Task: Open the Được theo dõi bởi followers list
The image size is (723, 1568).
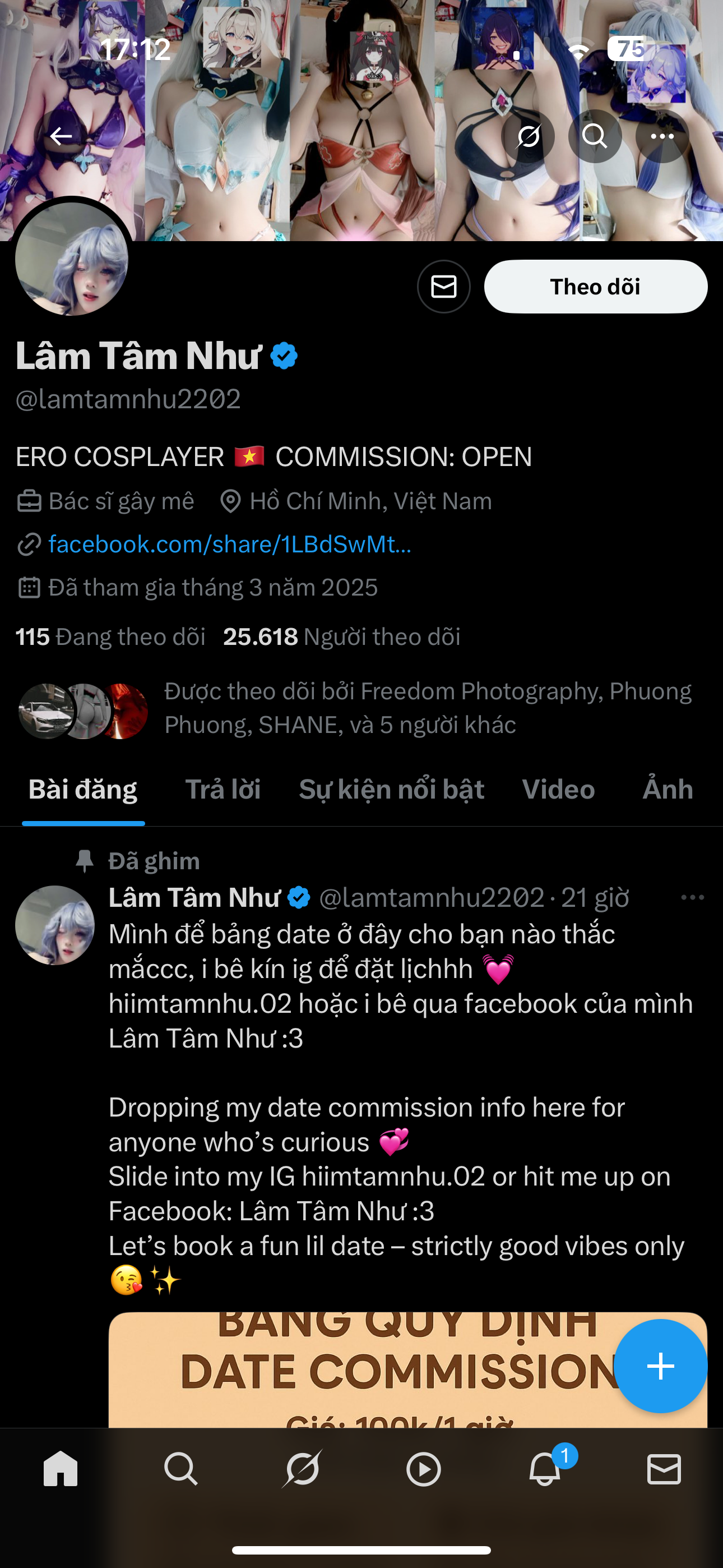Action: point(426,708)
